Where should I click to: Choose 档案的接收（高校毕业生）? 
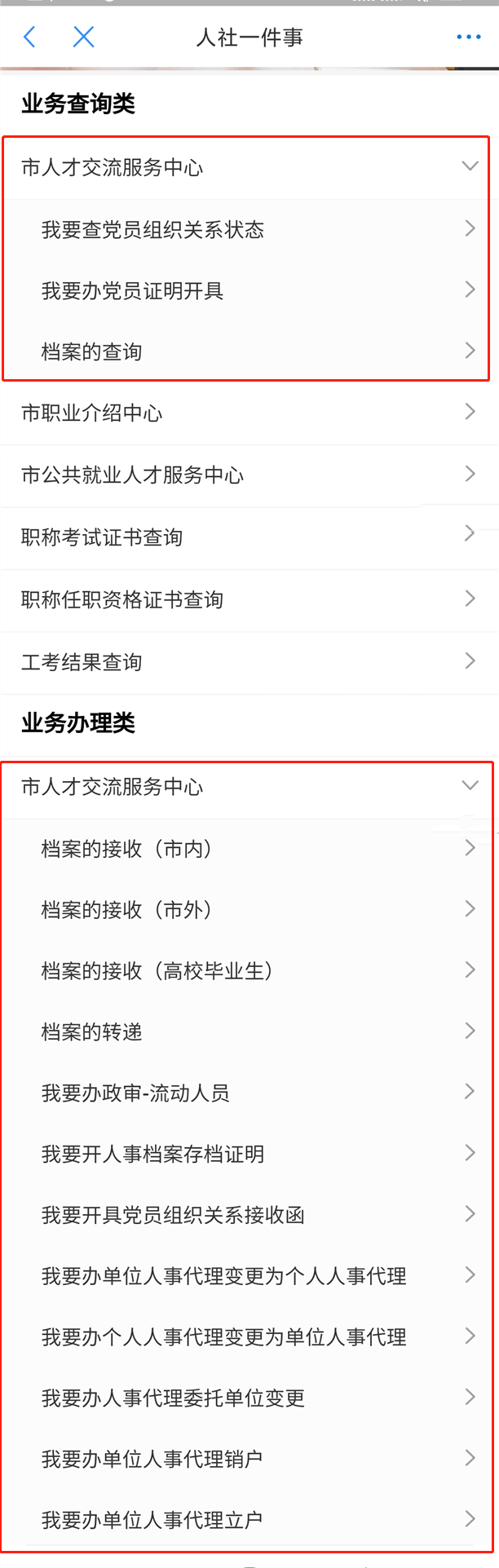[x=245, y=971]
